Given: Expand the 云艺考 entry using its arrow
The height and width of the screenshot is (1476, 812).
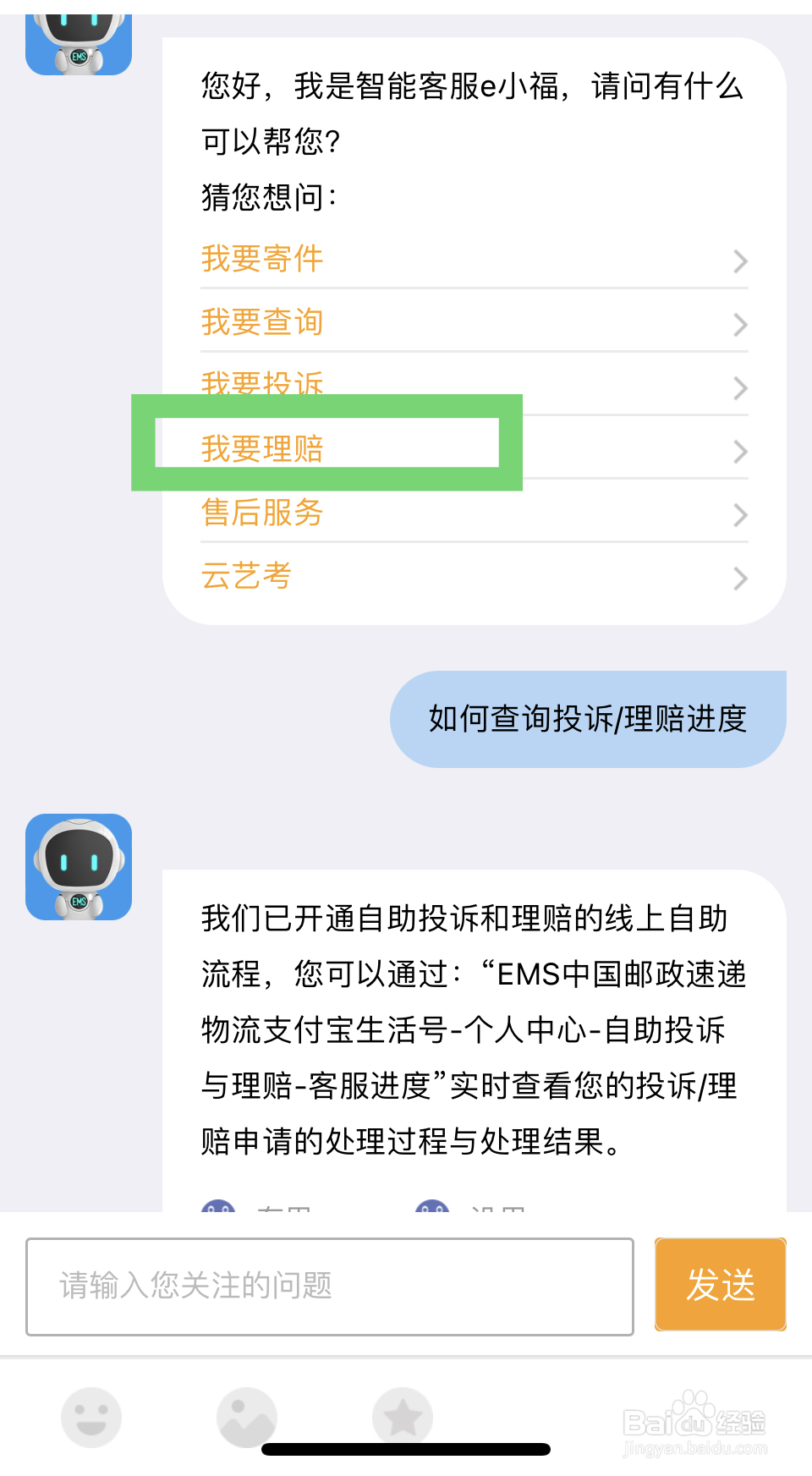Looking at the screenshot, I should point(740,579).
